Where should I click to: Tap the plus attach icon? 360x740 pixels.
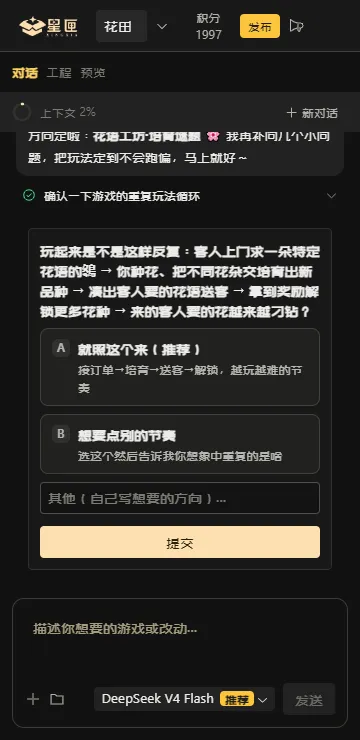33,699
